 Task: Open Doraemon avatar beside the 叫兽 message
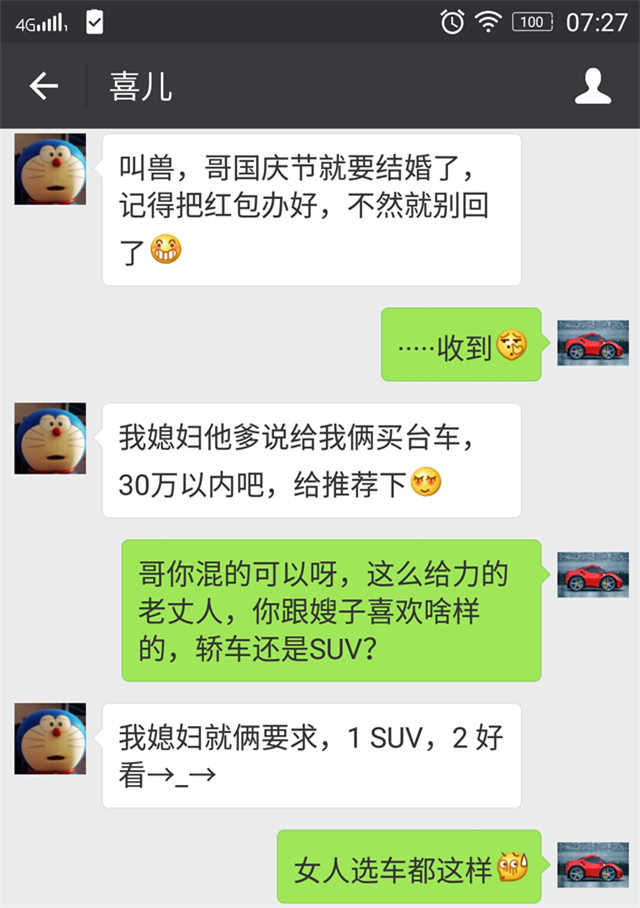coord(50,169)
